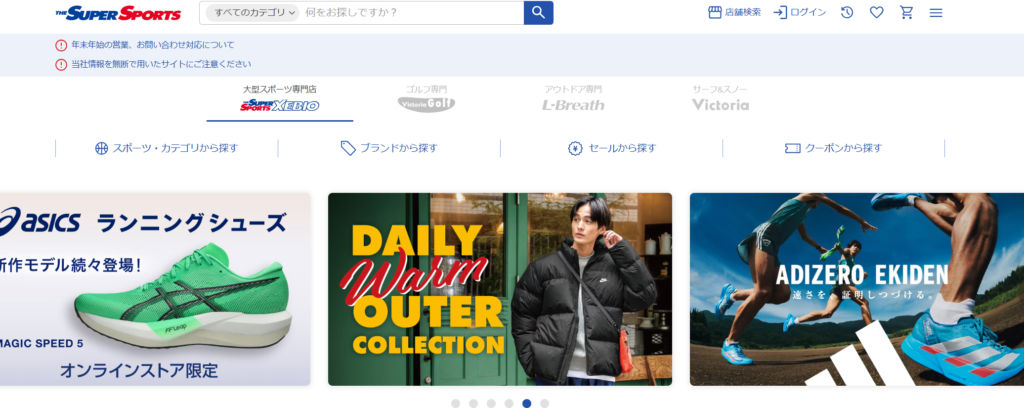Viewport: 1024px width, 408px height.
Task: Browse by セールから探す
Action: coord(611,148)
